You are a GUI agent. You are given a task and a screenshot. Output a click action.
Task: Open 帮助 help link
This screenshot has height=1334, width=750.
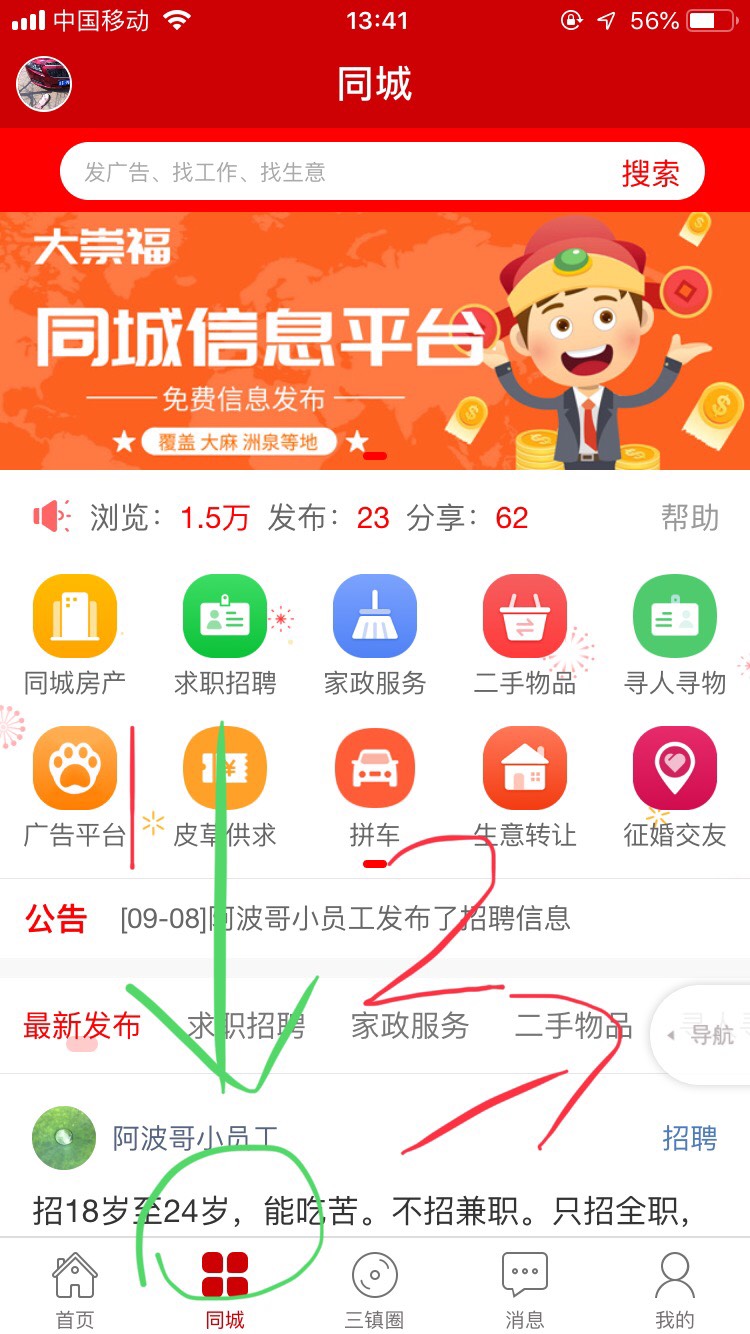coord(690,517)
